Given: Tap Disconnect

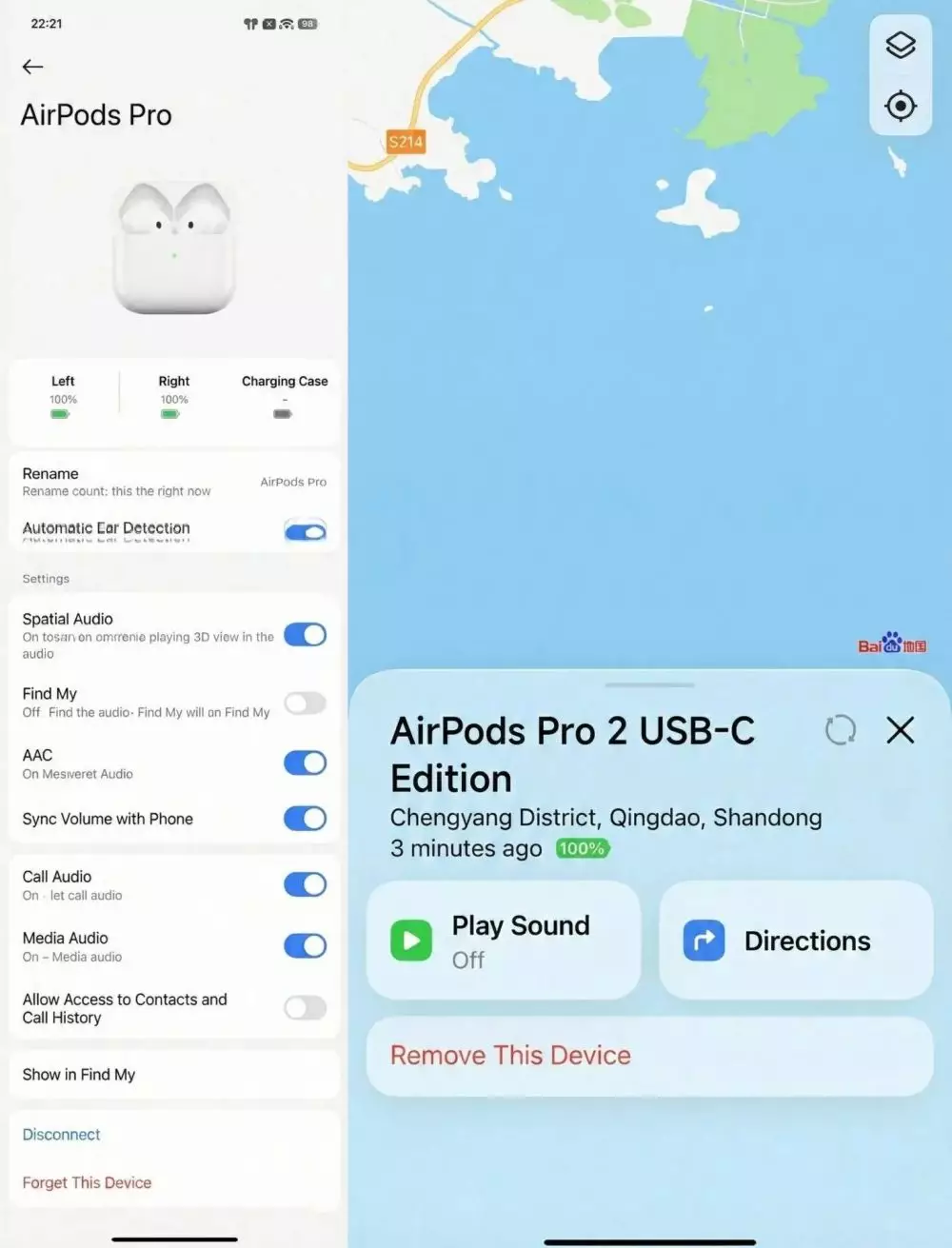Looking at the screenshot, I should point(62,1135).
